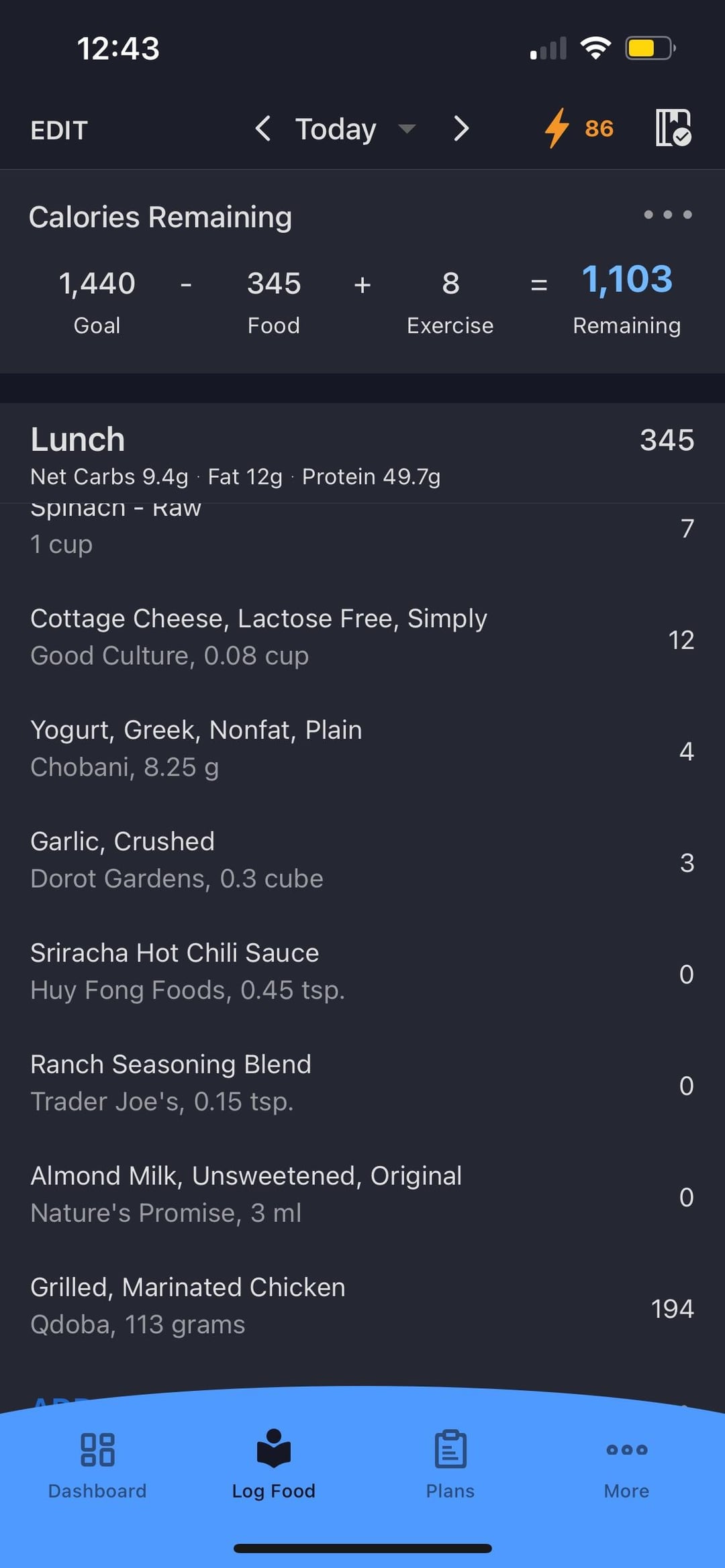Switch to the Dashboard tab

click(97, 1464)
